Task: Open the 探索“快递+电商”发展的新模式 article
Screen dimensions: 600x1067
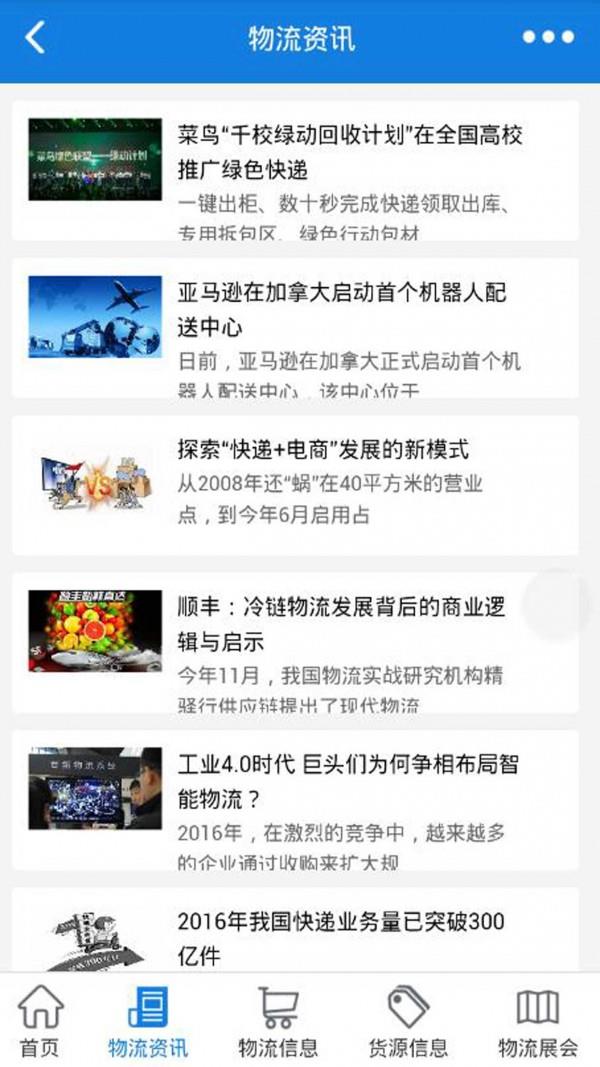Action: [295, 485]
